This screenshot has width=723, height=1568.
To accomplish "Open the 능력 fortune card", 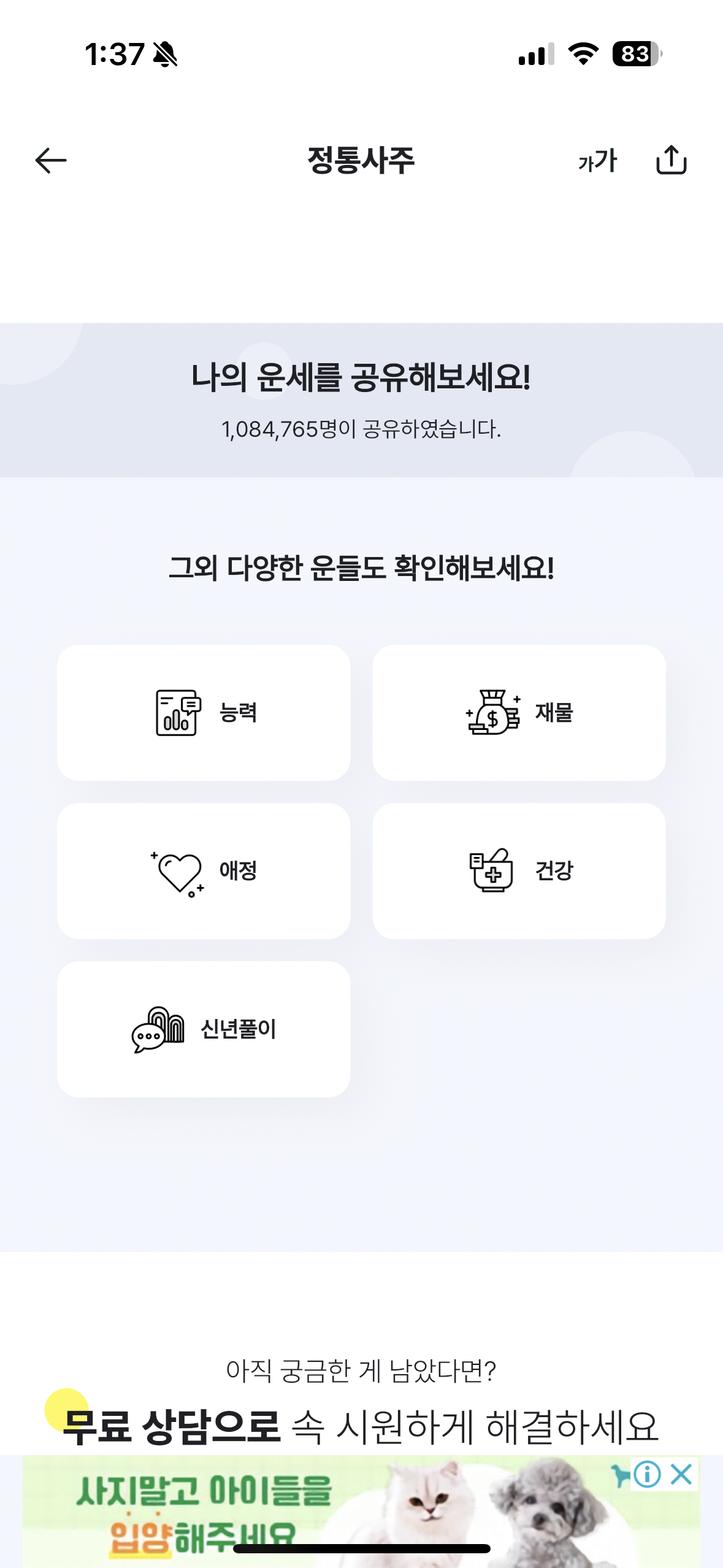I will pyautogui.click(x=204, y=712).
